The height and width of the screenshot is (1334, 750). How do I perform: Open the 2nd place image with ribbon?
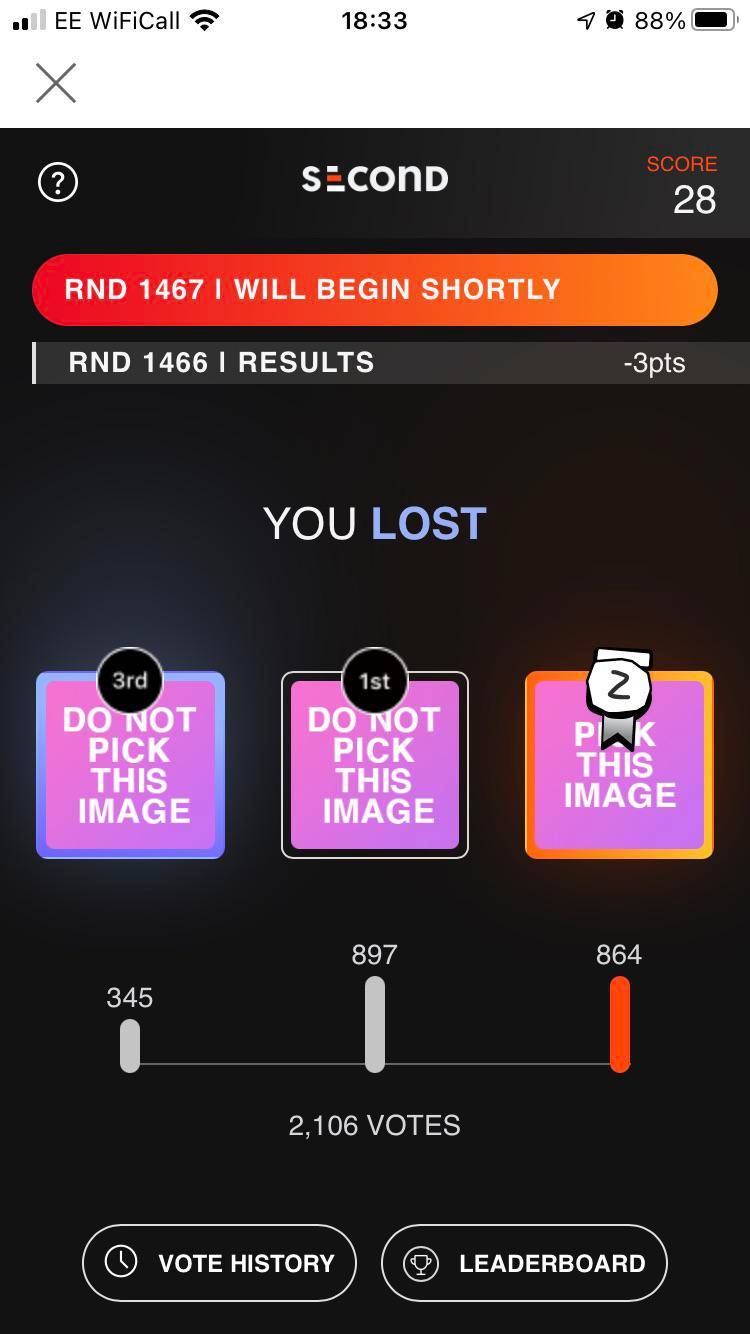619,766
